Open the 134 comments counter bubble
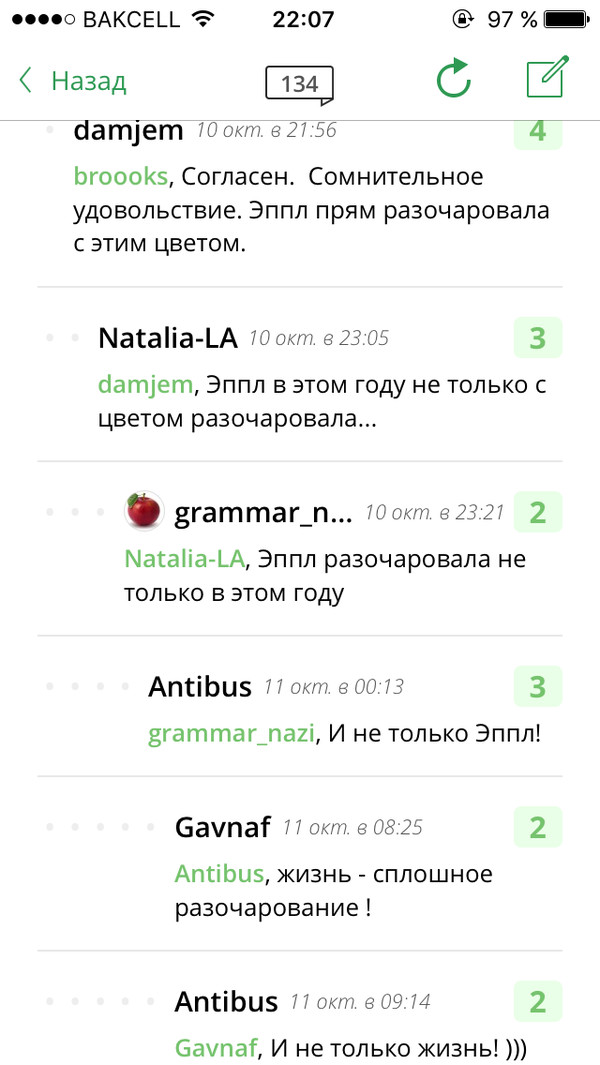Image resolution: width=600 pixels, height=1065 pixels. [299, 84]
